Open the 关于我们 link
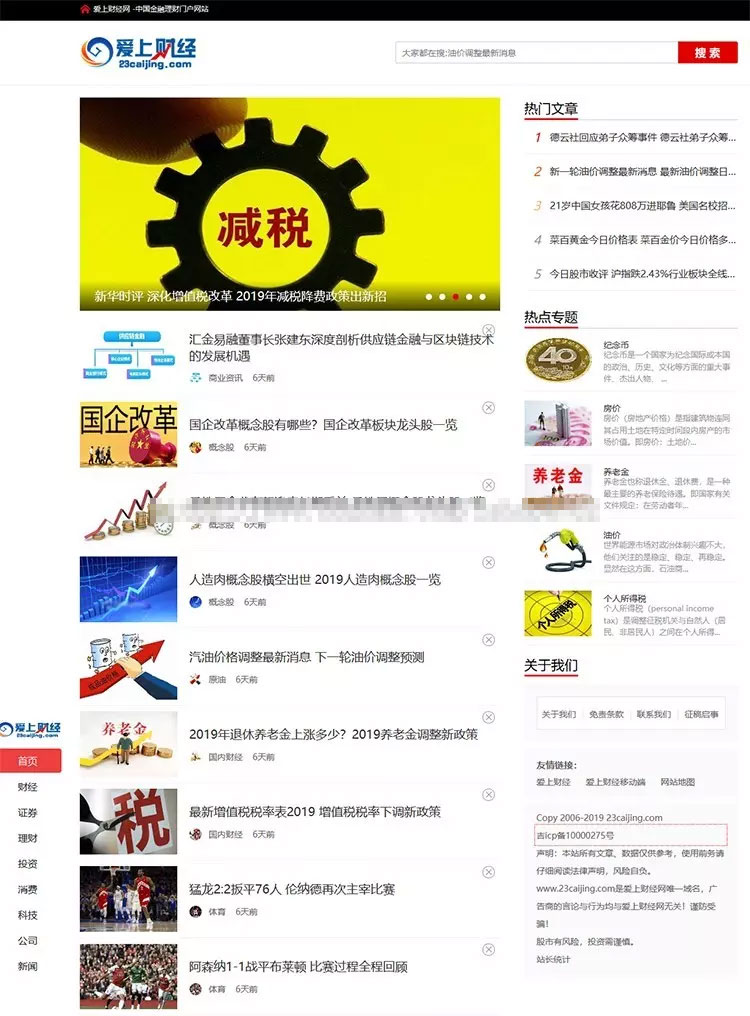 (x=558, y=714)
